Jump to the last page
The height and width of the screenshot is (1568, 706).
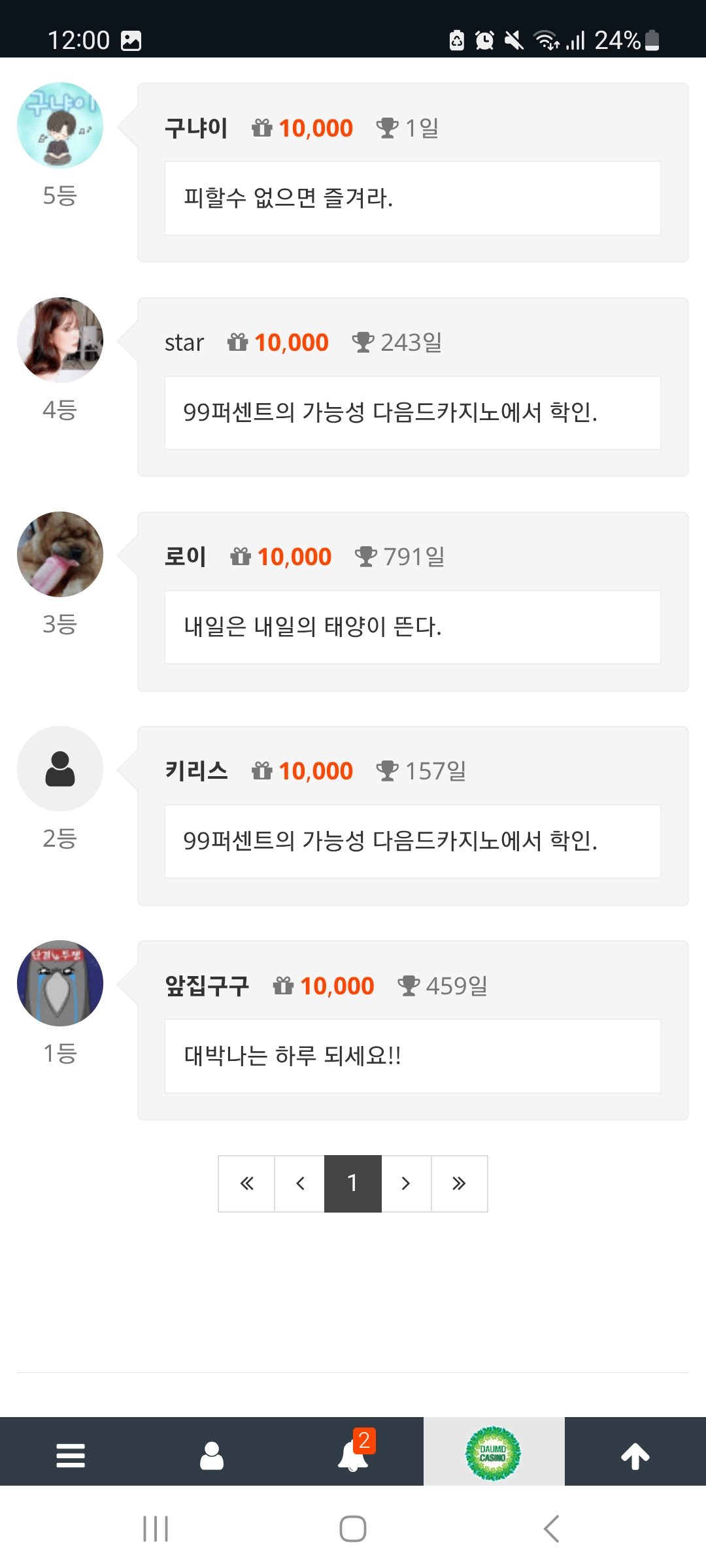(x=459, y=1183)
